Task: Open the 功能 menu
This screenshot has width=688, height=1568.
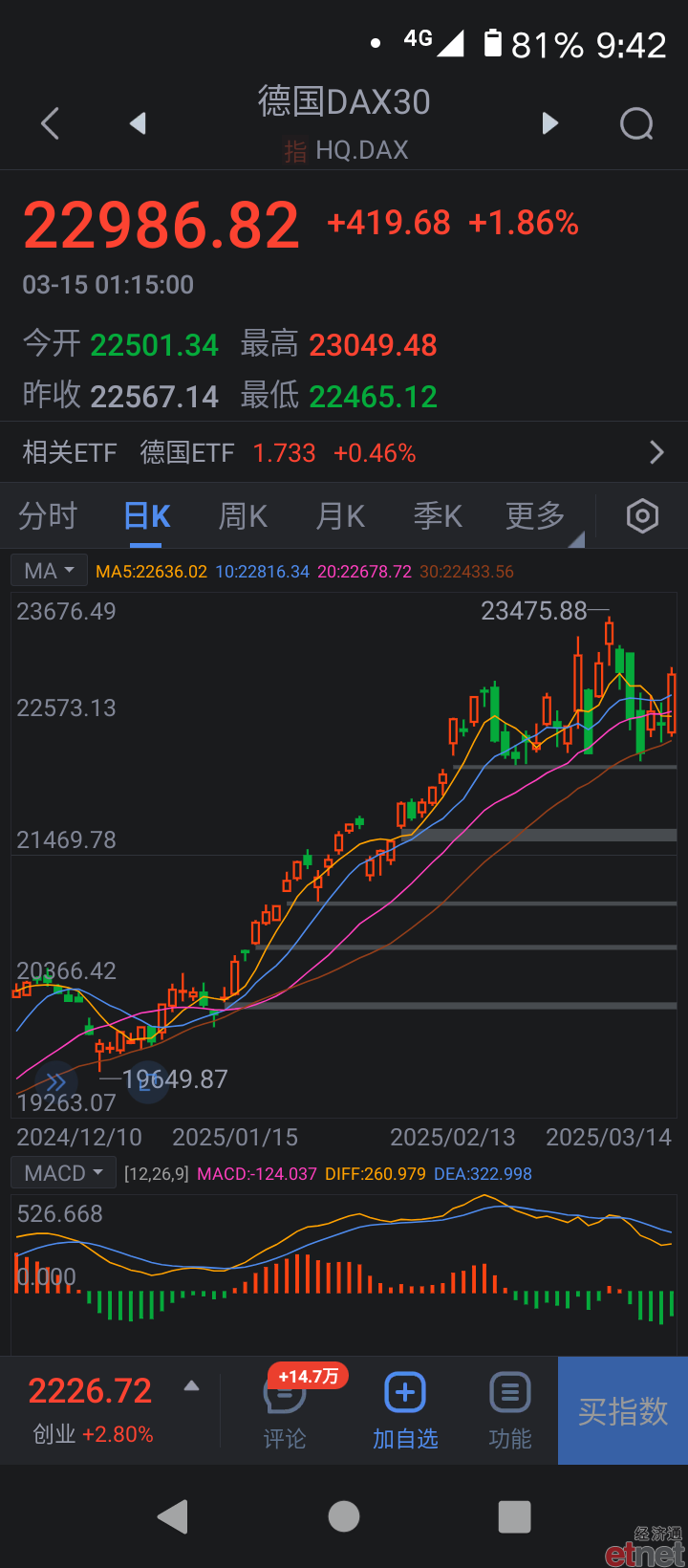Action: 510,1409
